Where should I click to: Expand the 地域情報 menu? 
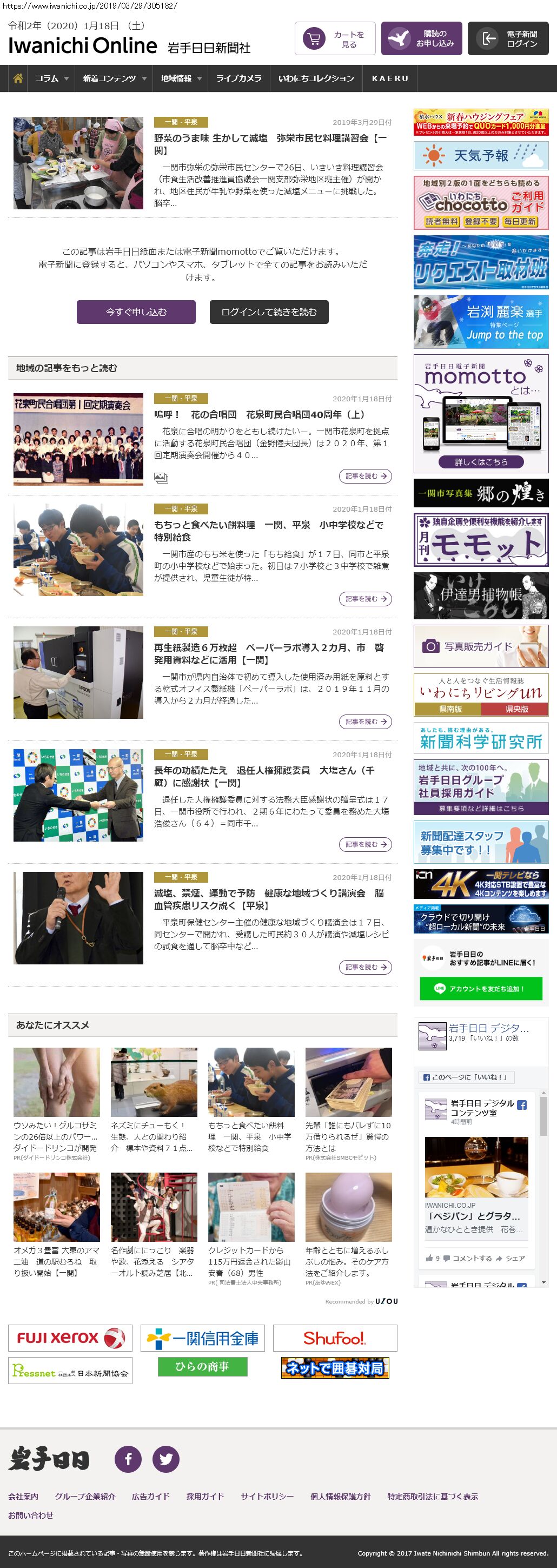pos(181,78)
